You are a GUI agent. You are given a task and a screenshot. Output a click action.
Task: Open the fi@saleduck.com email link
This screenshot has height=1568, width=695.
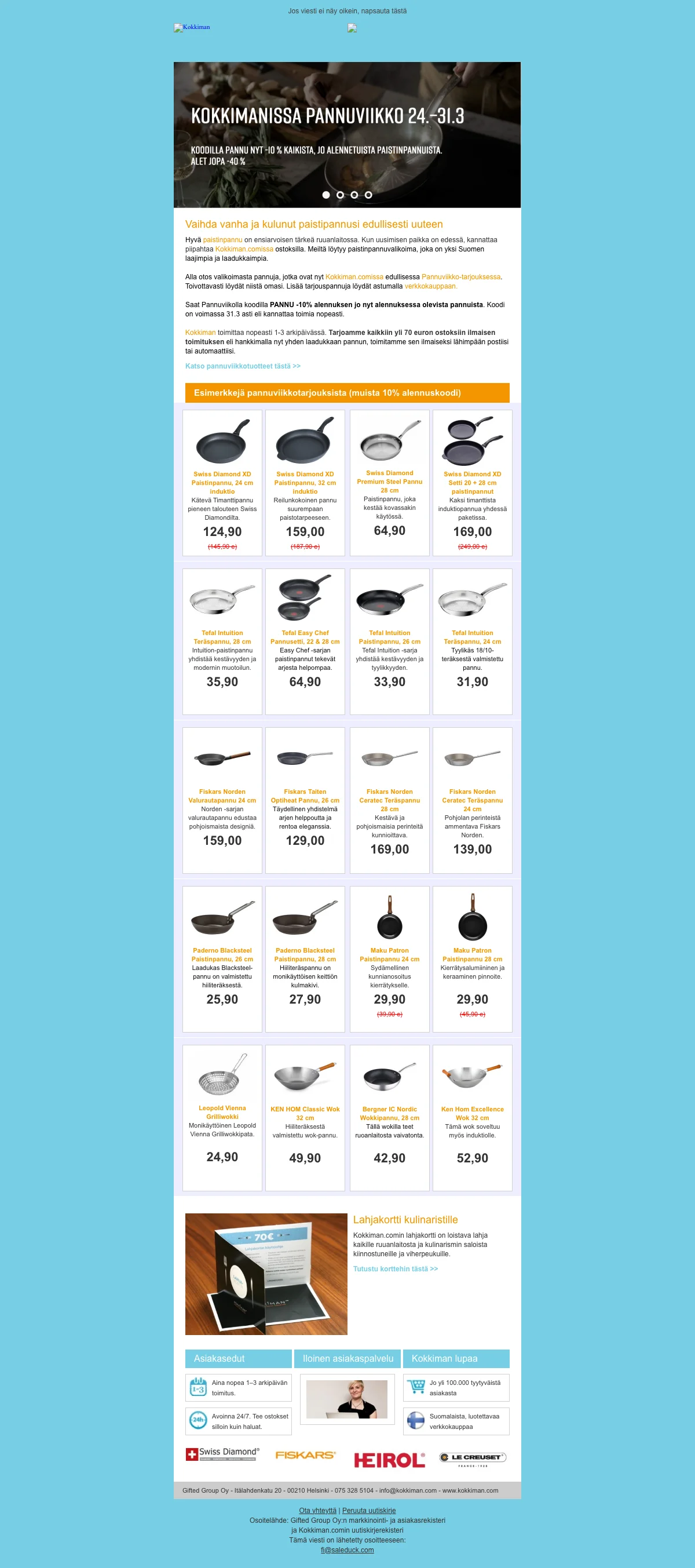click(x=347, y=1549)
